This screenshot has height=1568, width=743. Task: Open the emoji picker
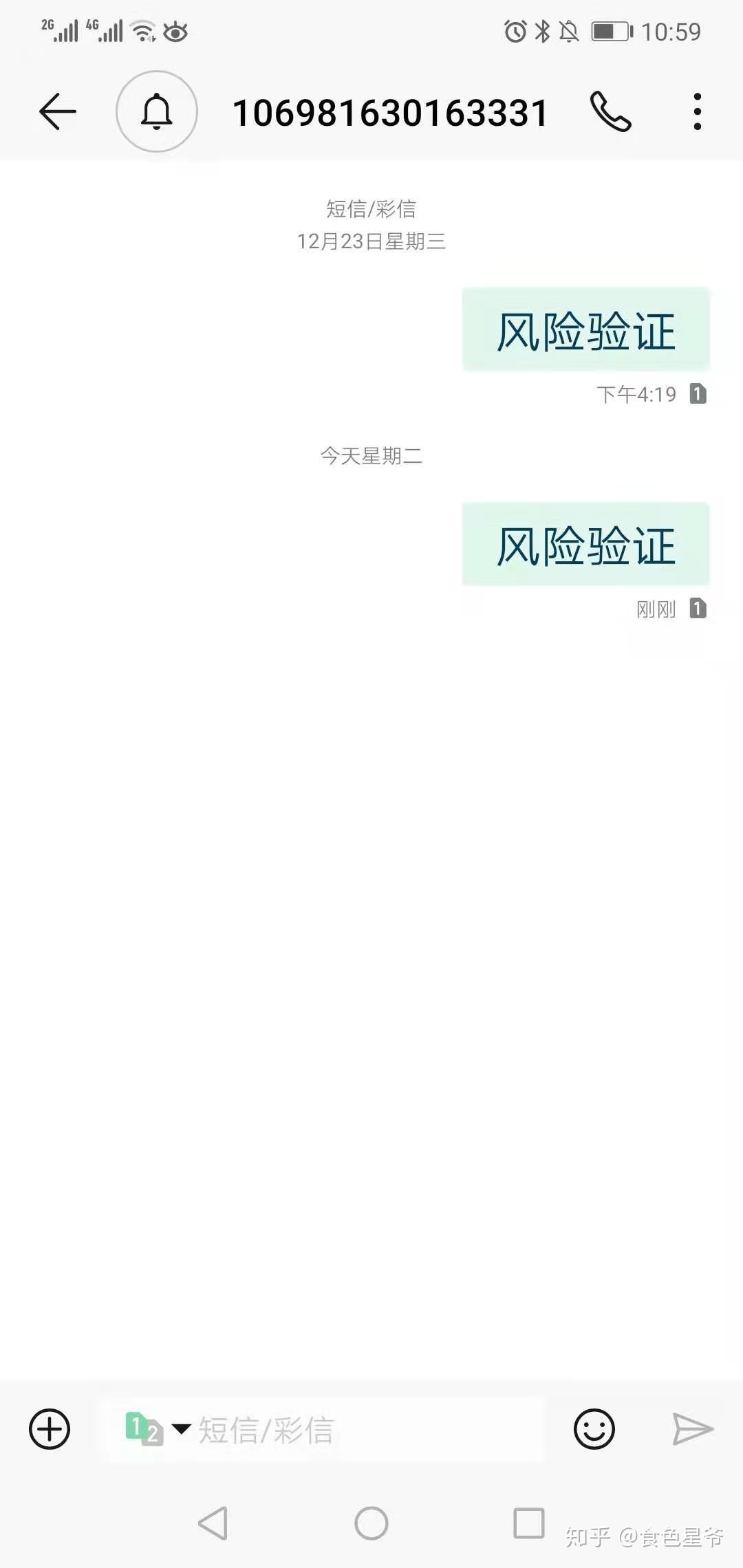point(594,1429)
